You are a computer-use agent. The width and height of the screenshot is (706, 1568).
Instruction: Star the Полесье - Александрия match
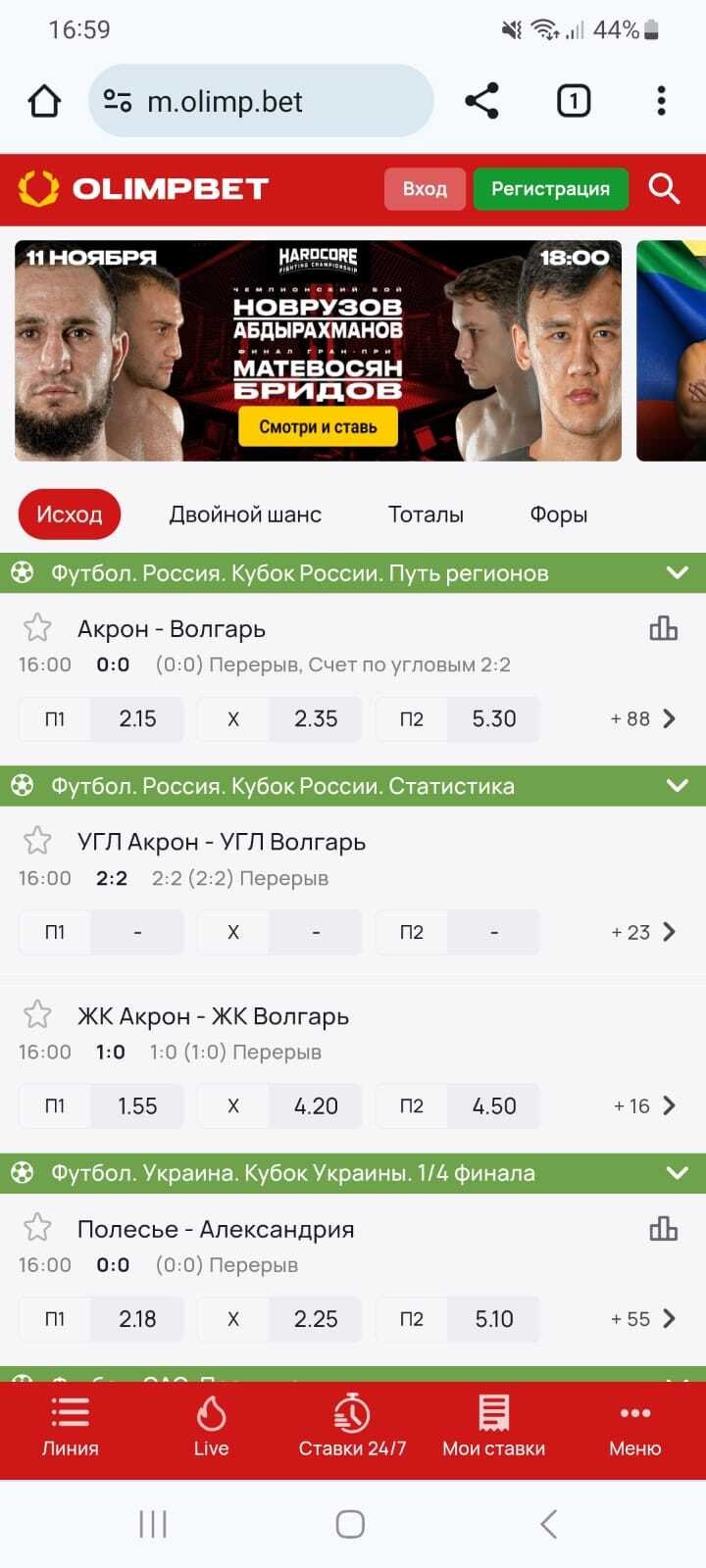[37, 1227]
